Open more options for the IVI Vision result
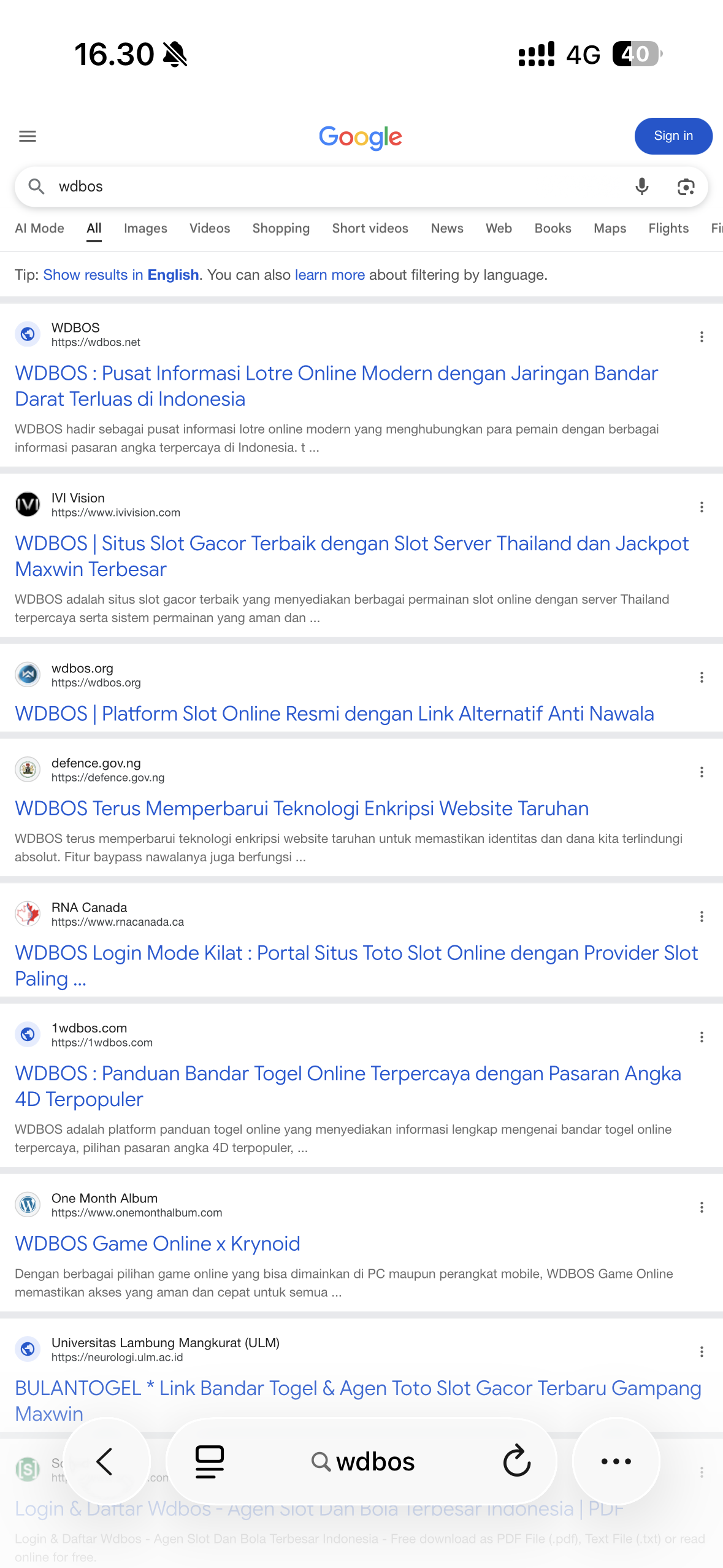 tap(702, 507)
